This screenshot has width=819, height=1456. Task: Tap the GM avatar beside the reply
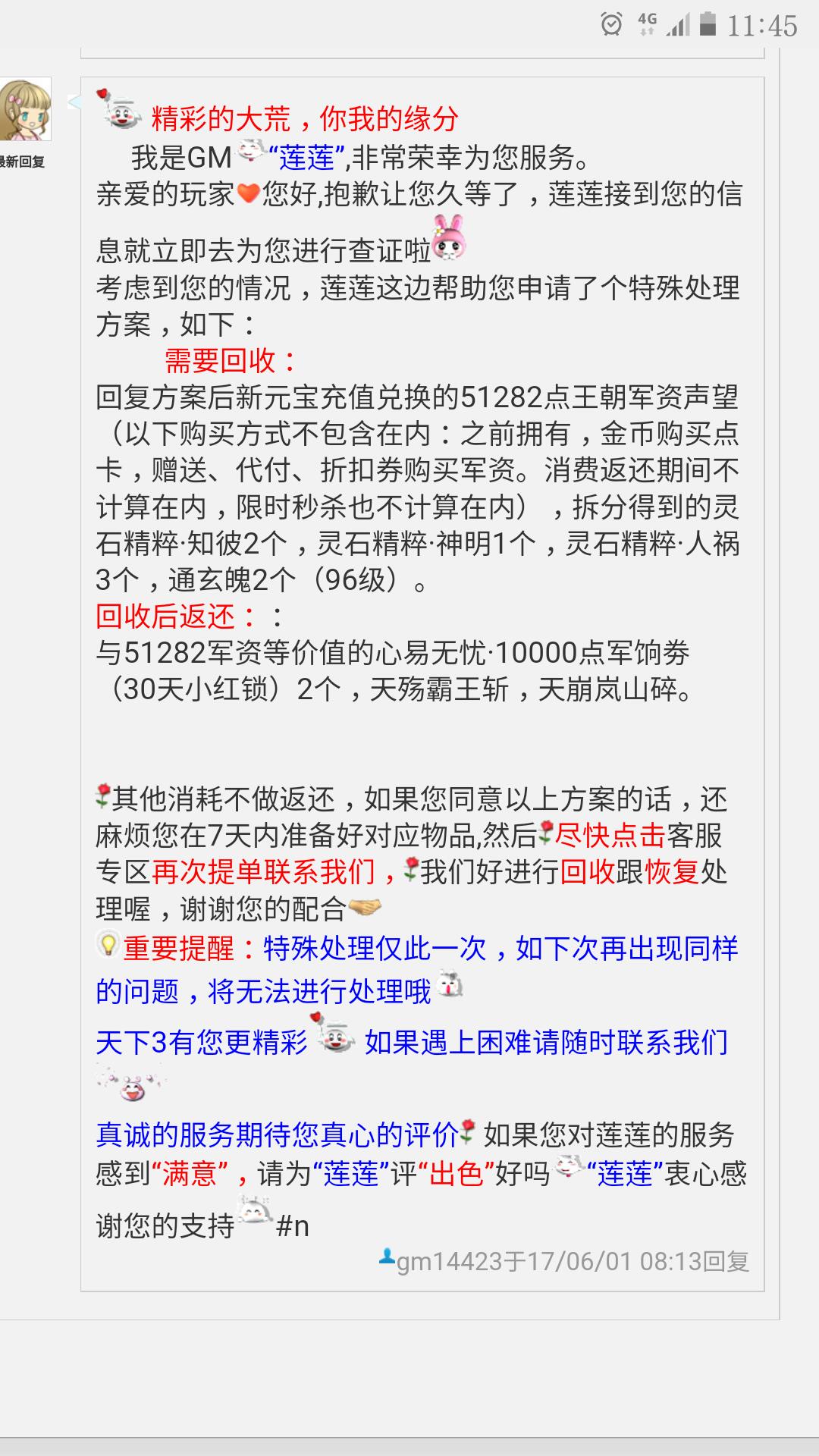(x=25, y=109)
